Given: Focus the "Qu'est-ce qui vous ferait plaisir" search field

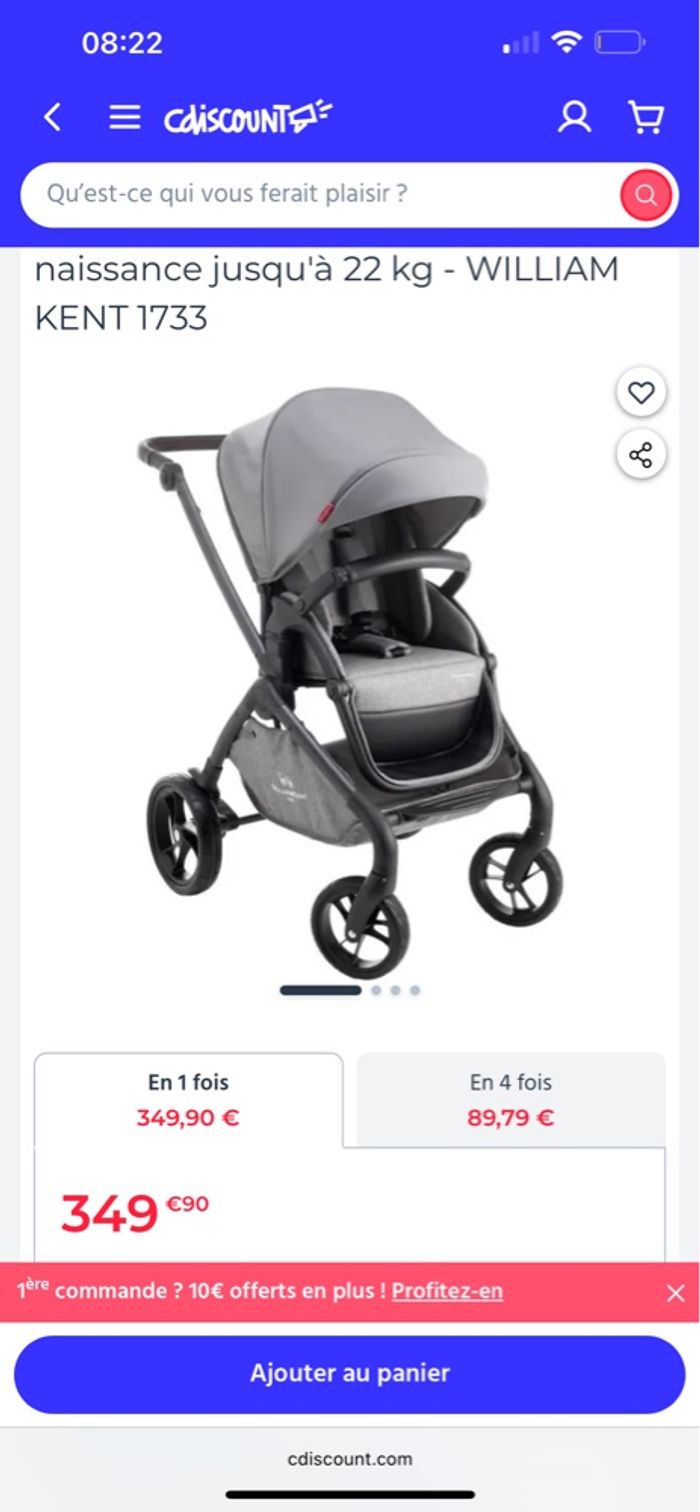Looking at the screenshot, I should point(320,194).
